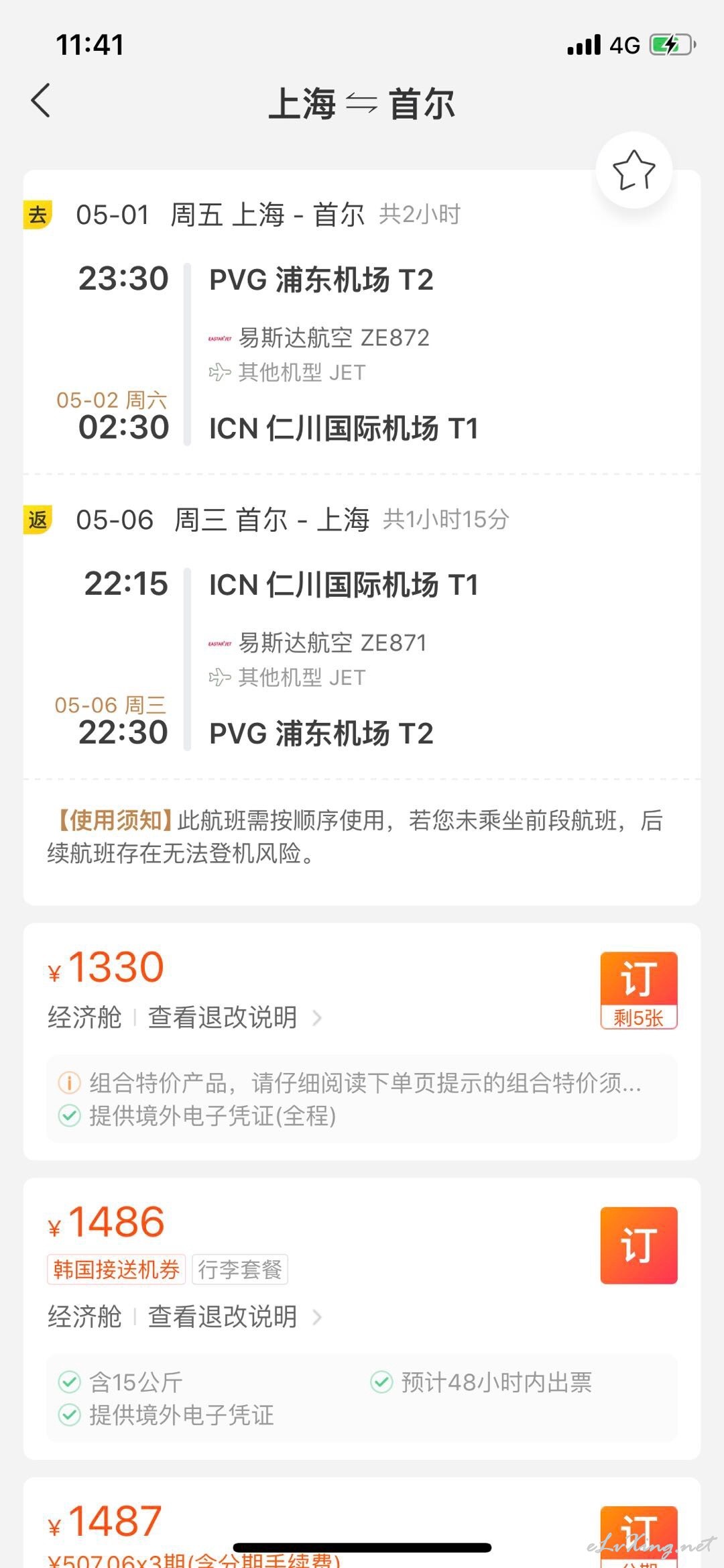View refund rules for the ¥1330 fare

235,1017
